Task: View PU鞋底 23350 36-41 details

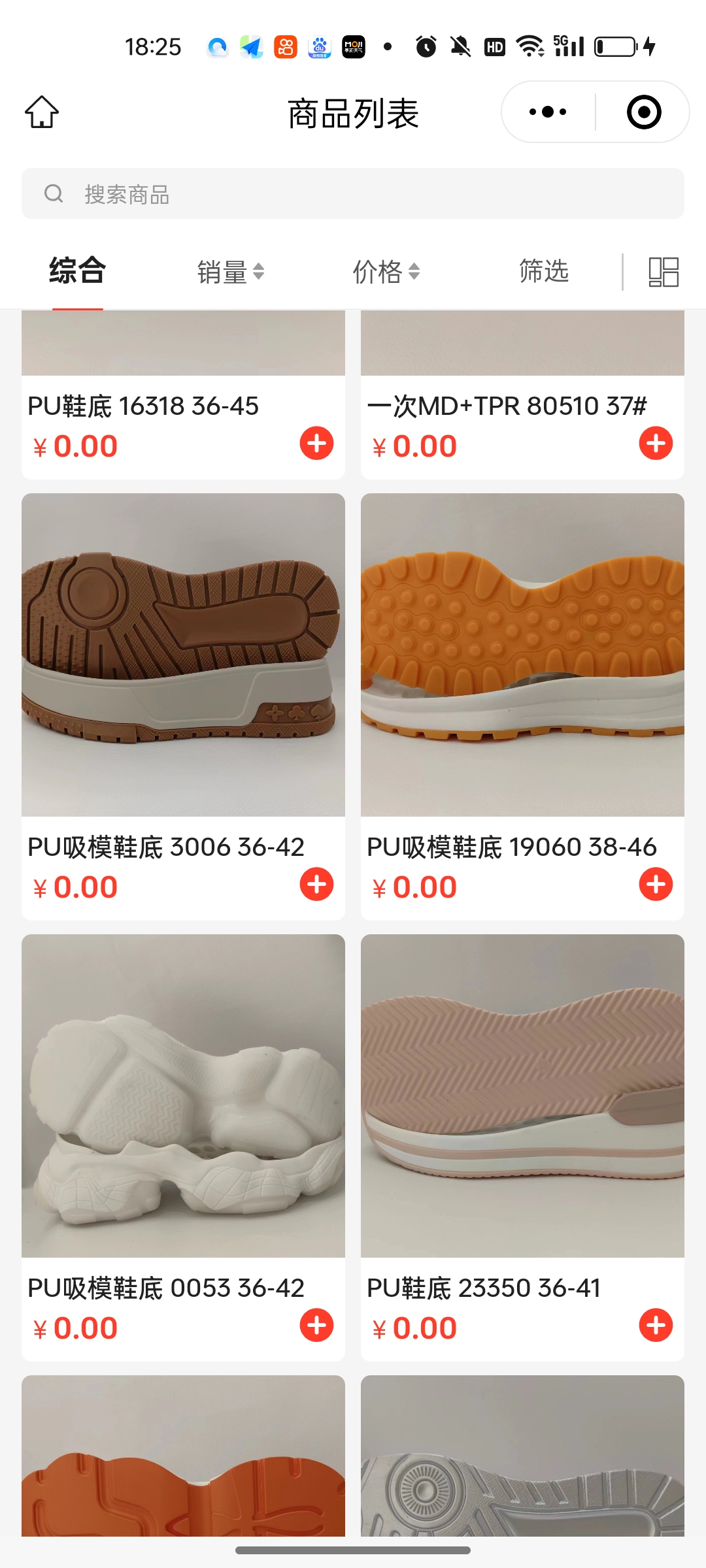Action: click(522, 1096)
